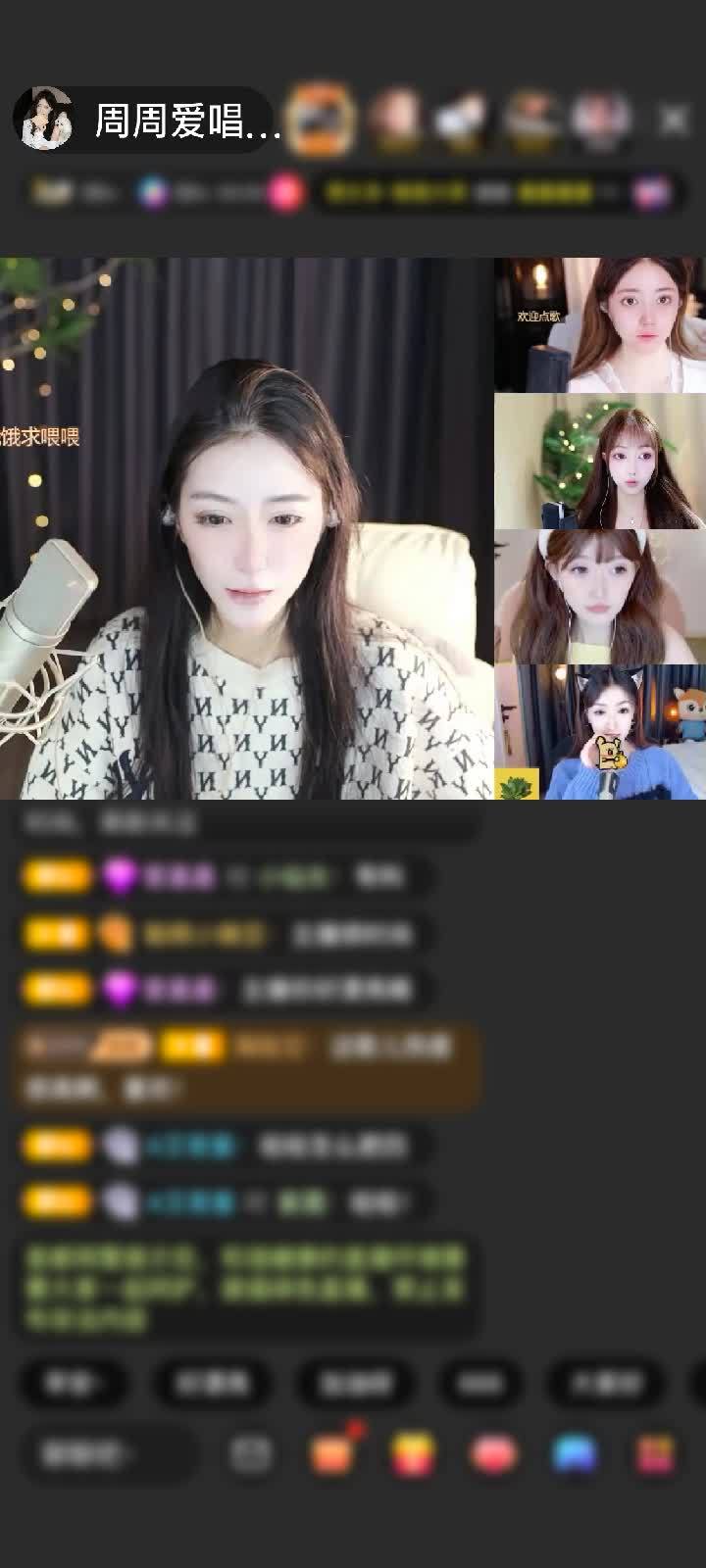The width and height of the screenshot is (706, 1568).
Task: Open streamer 周周爱唱 profile chip
Action: pyautogui.click(x=147, y=121)
